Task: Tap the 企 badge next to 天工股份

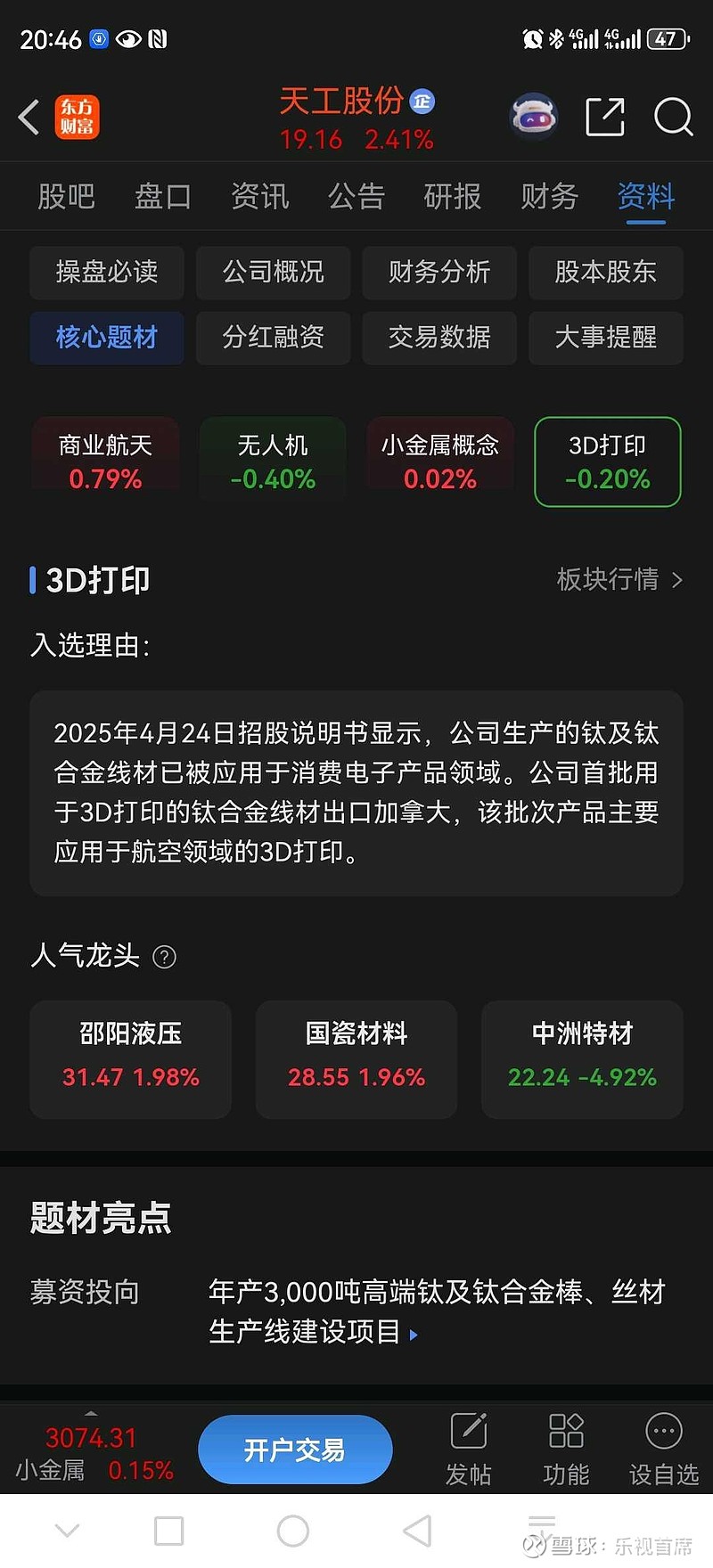Action: point(422,101)
